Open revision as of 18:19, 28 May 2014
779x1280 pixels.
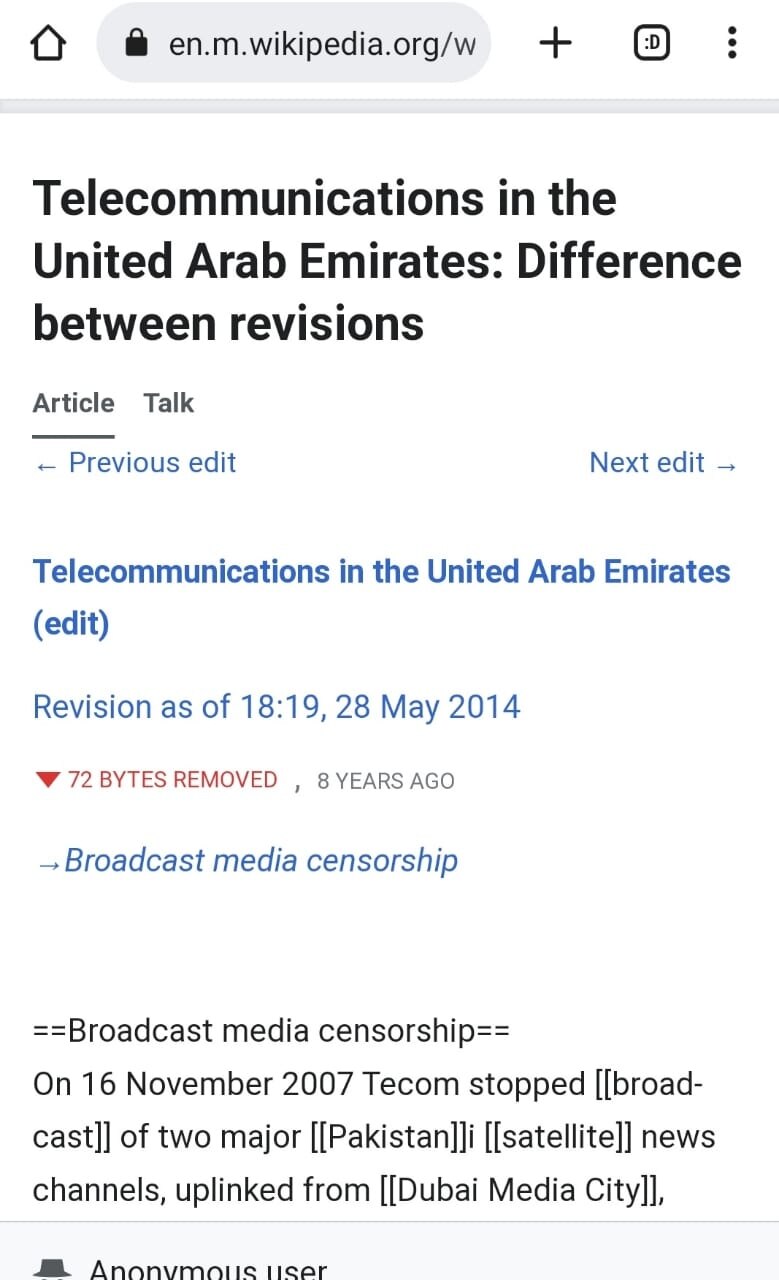pos(276,707)
